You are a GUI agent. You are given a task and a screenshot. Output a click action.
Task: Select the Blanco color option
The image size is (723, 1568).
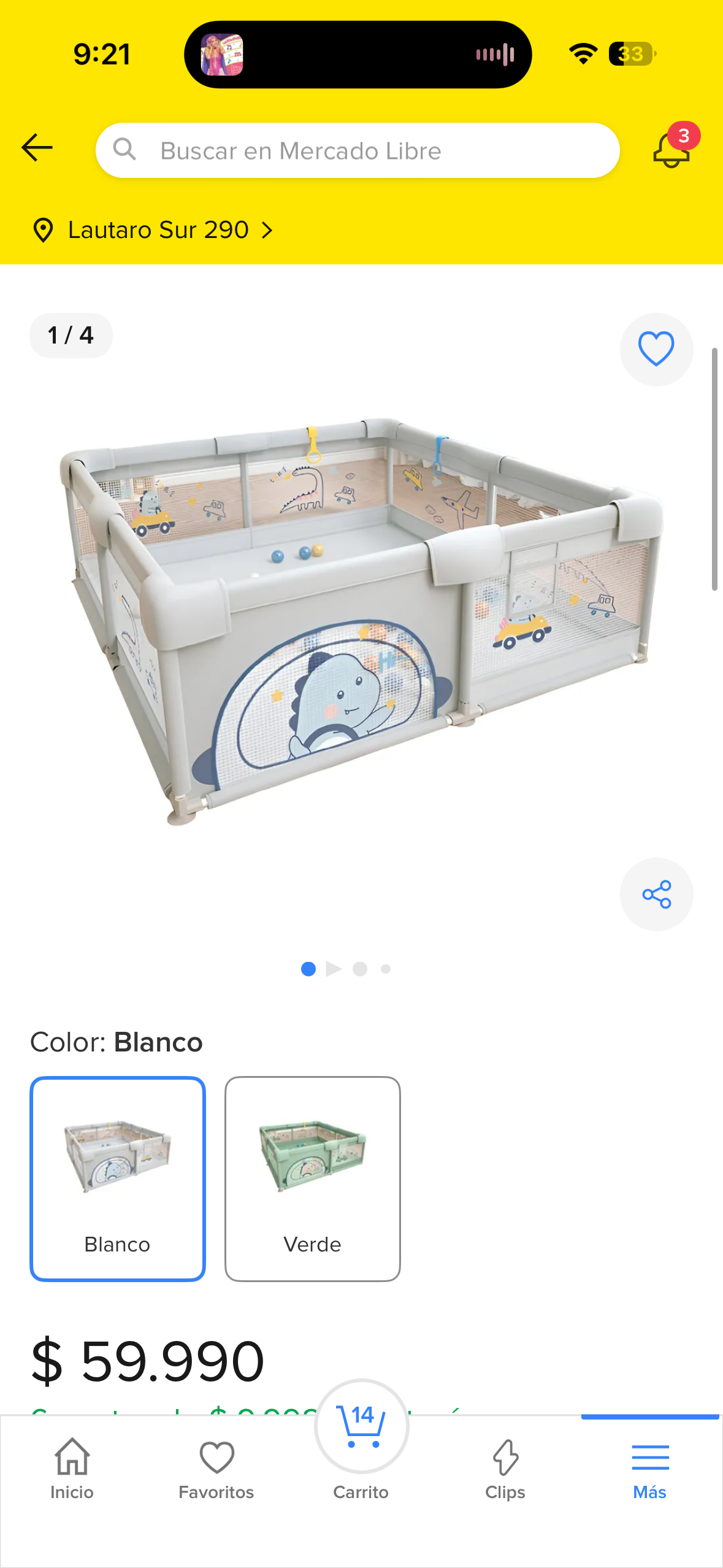tap(117, 1178)
